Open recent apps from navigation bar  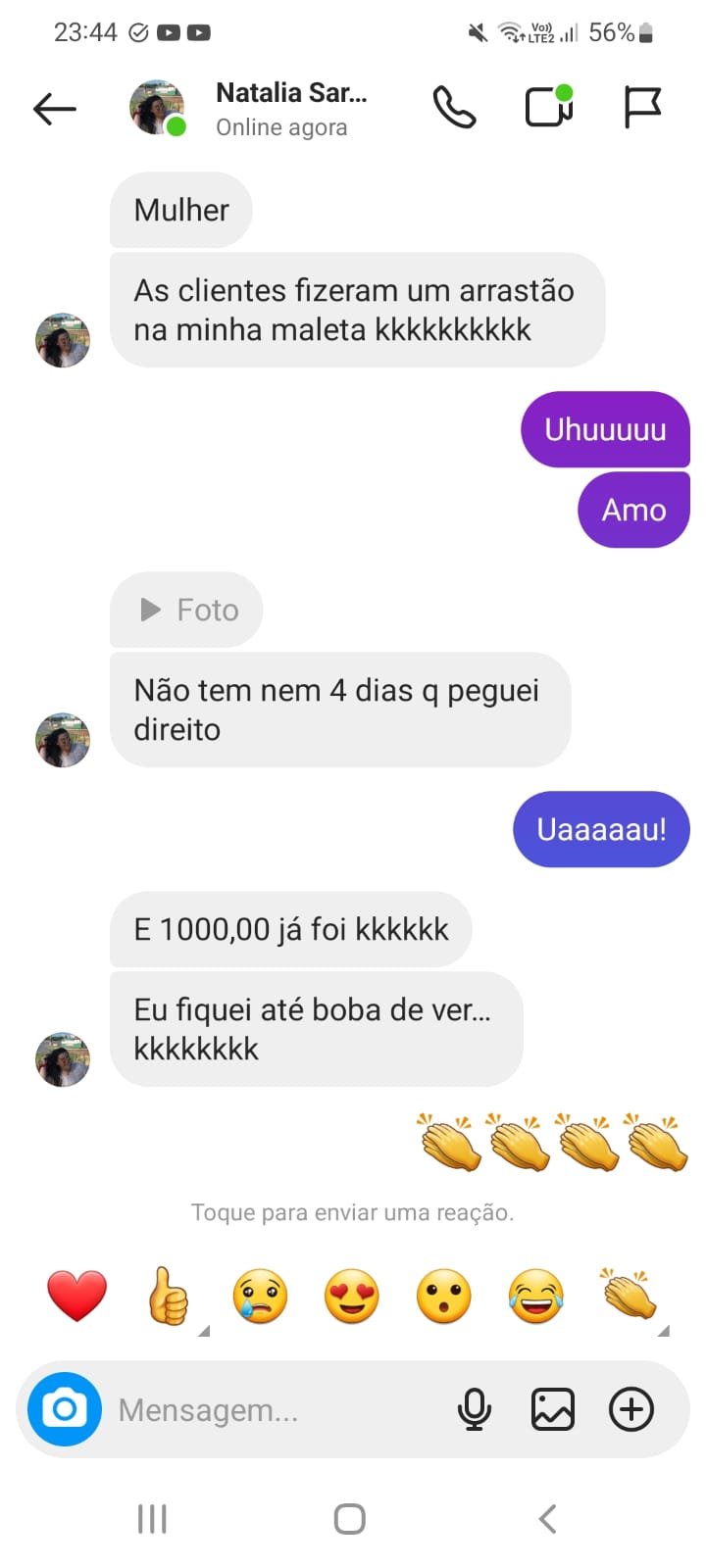click(x=152, y=1519)
